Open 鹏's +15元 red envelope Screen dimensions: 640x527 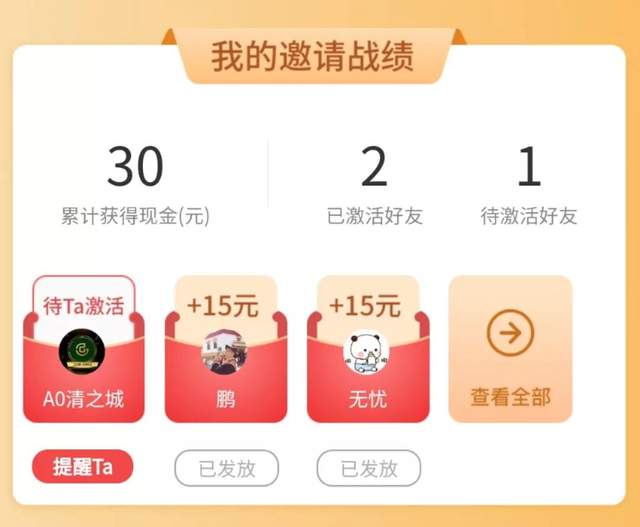pos(226,350)
